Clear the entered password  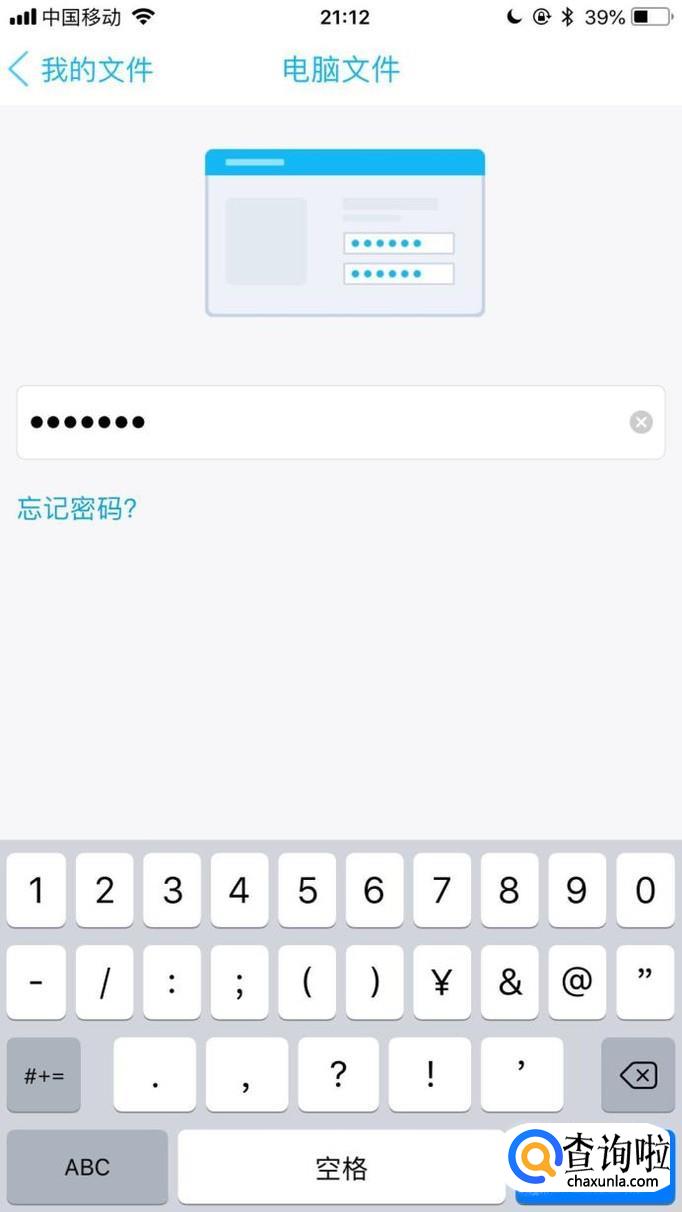pos(641,422)
